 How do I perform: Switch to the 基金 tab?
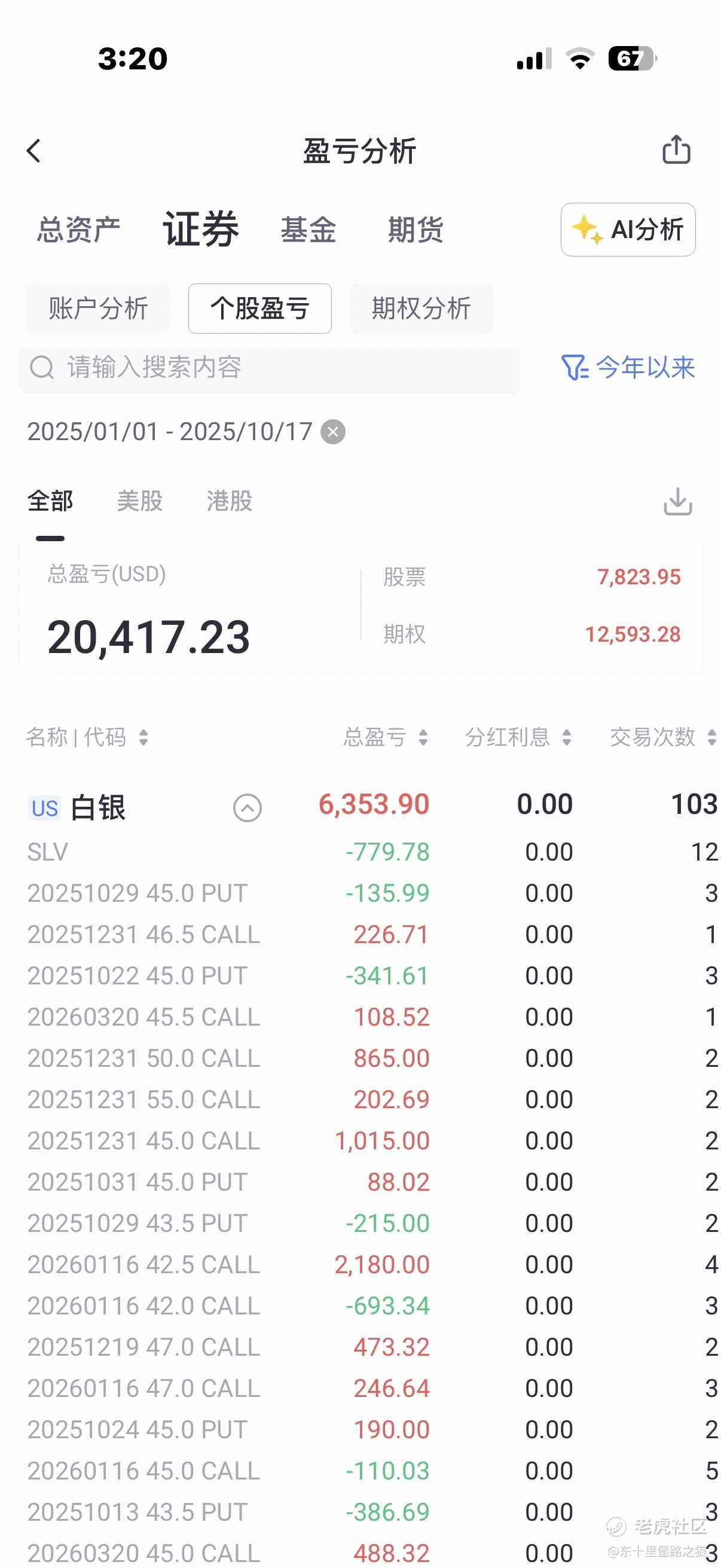308,230
